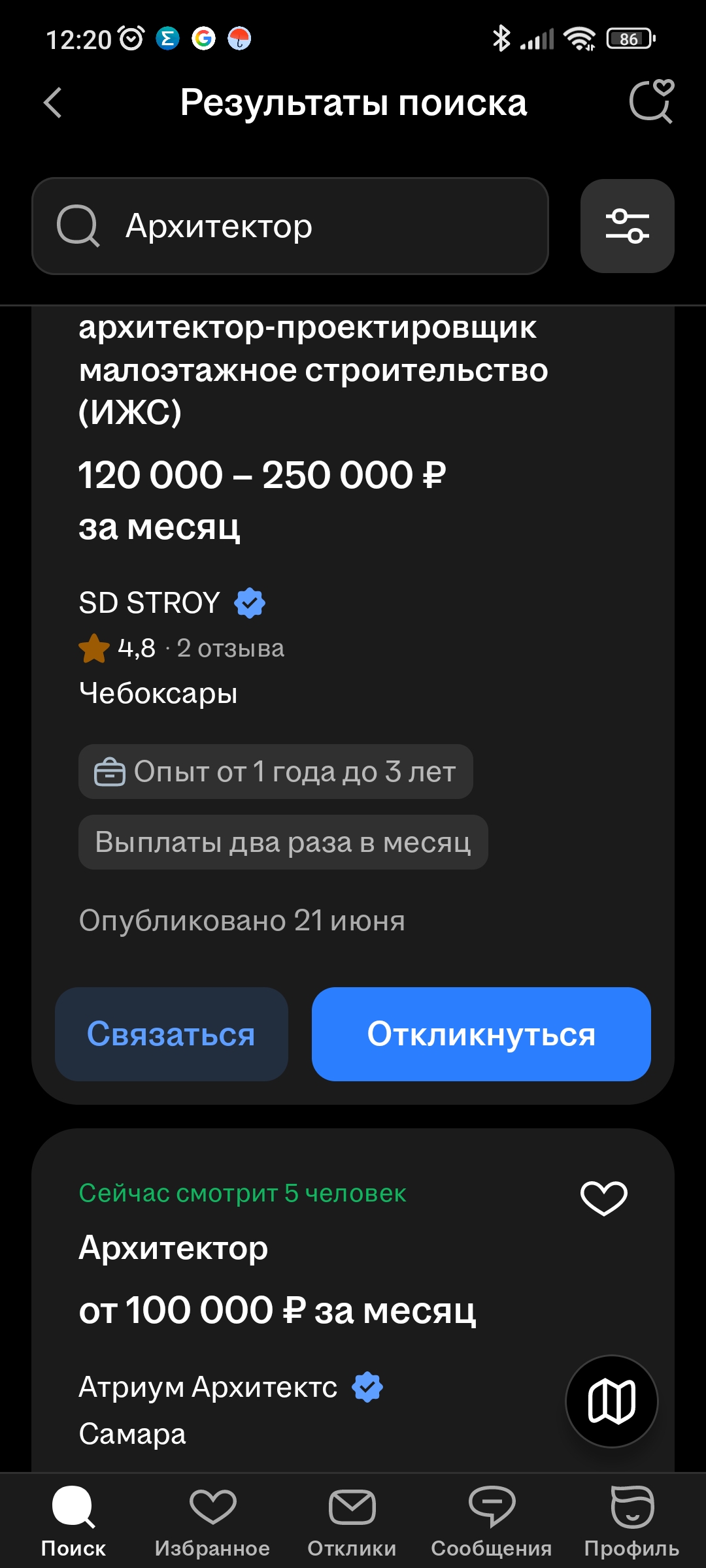This screenshot has width=706, height=1568.
Task: Switch to the Избранное tab
Action: (x=212, y=1522)
